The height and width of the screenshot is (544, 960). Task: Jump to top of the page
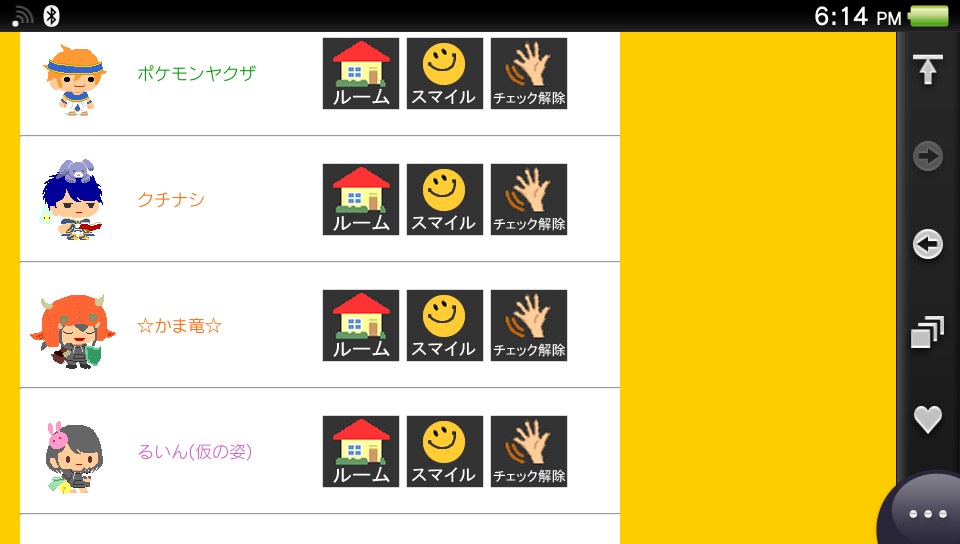pyautogui.click(x=928, y=70)
